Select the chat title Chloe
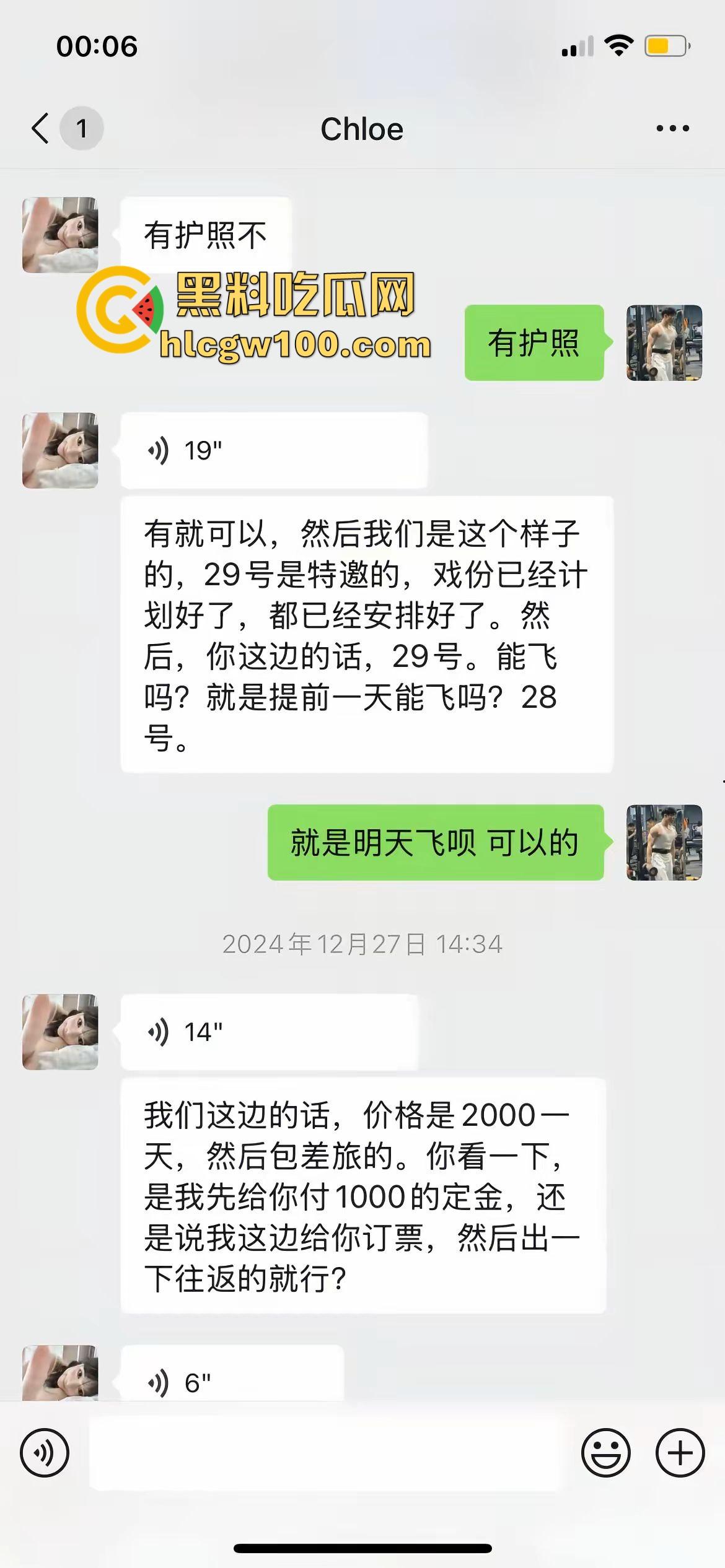 tap(362, 128)
